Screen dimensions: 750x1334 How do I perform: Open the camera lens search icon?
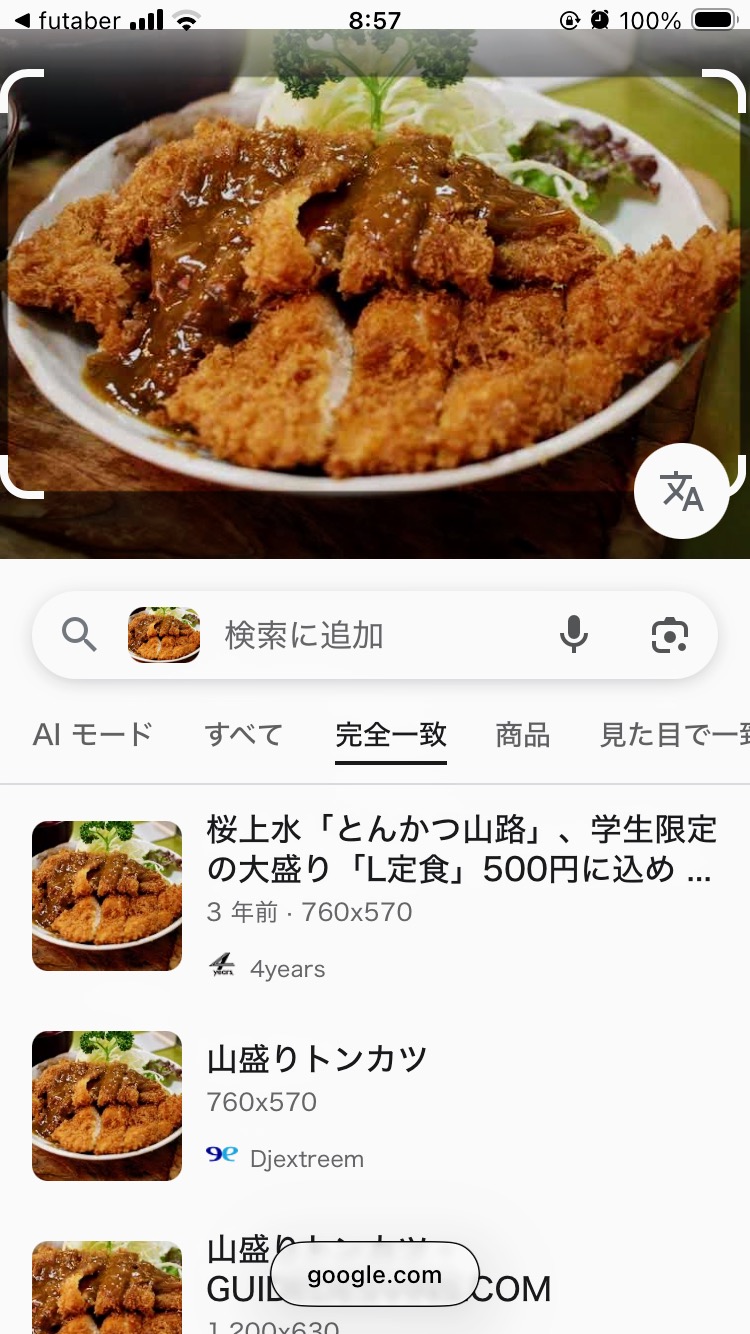669,635
